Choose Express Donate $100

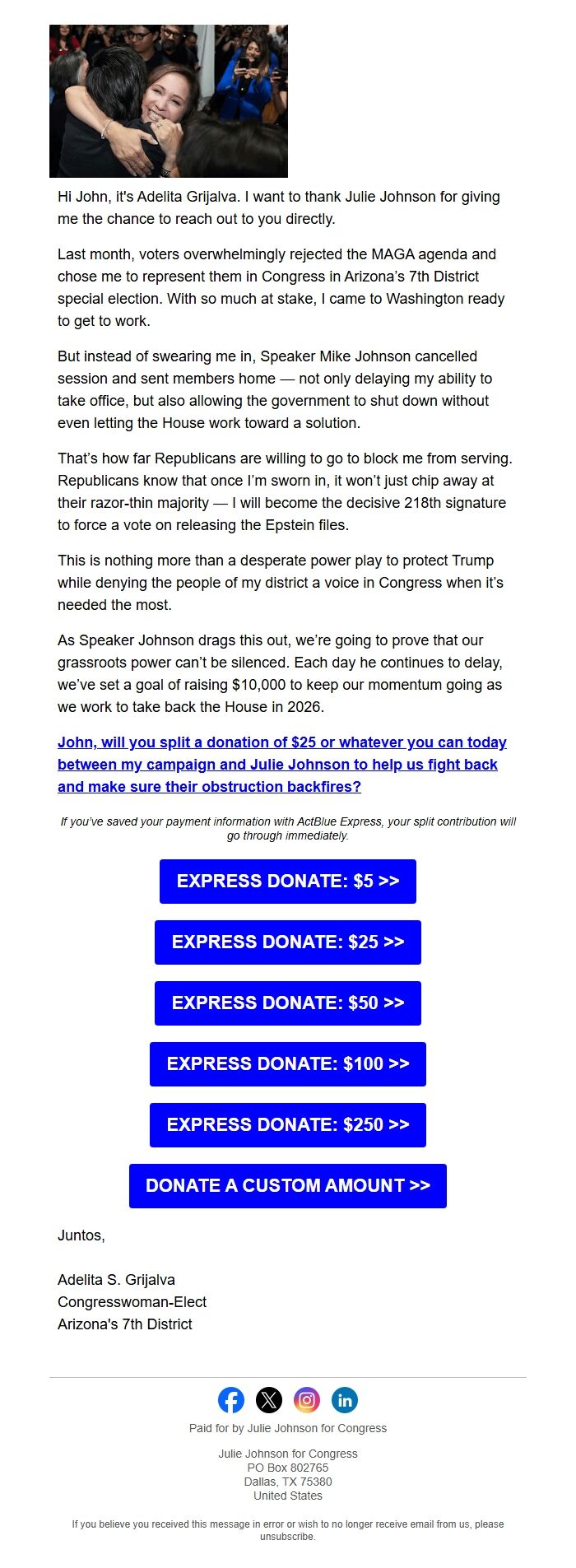tap(287, 1063)
